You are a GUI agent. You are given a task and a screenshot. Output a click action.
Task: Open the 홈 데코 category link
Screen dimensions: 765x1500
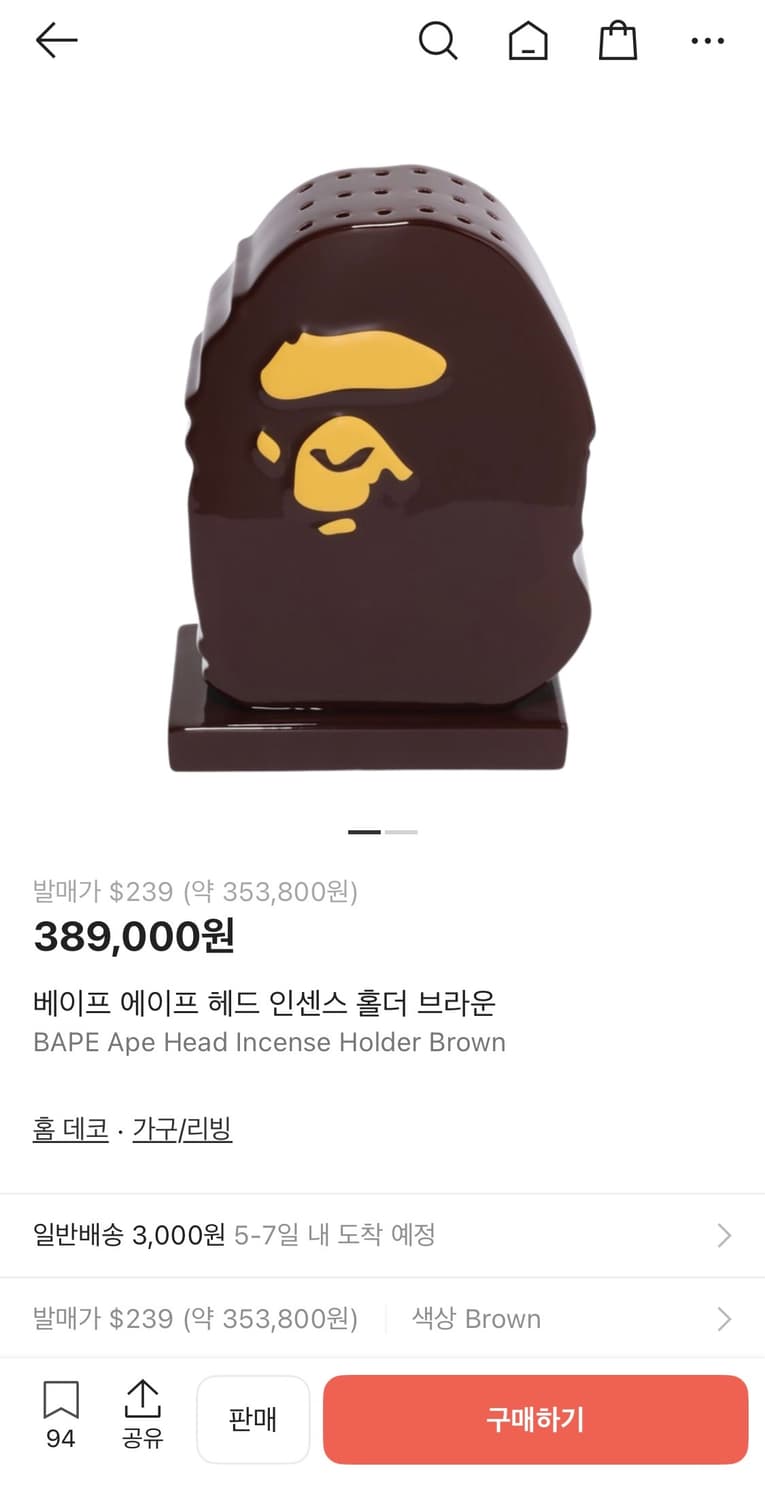pyautogui.click(x=69, y=1128)
